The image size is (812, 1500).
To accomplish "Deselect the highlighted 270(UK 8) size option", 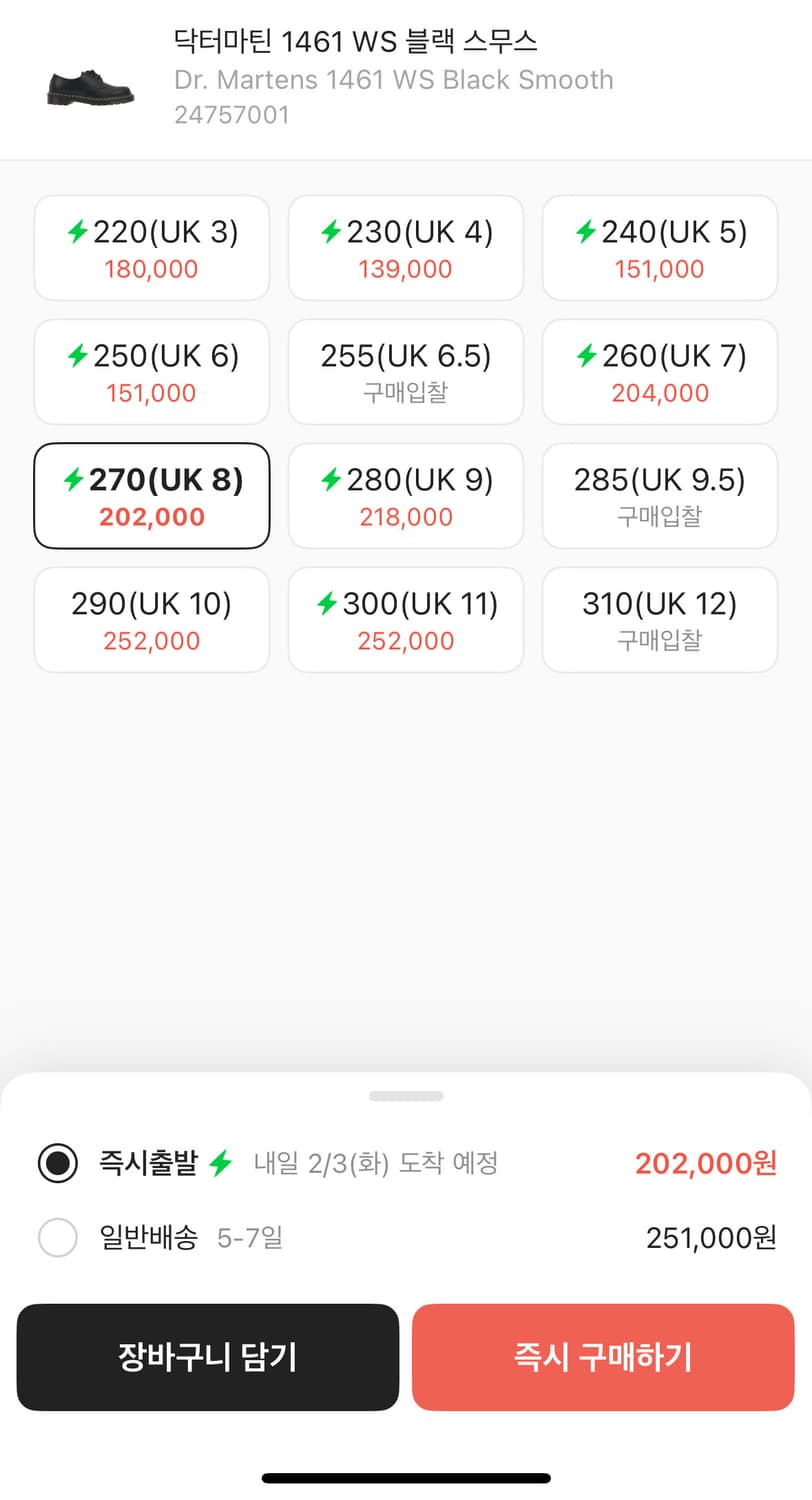I will (151, 495).
